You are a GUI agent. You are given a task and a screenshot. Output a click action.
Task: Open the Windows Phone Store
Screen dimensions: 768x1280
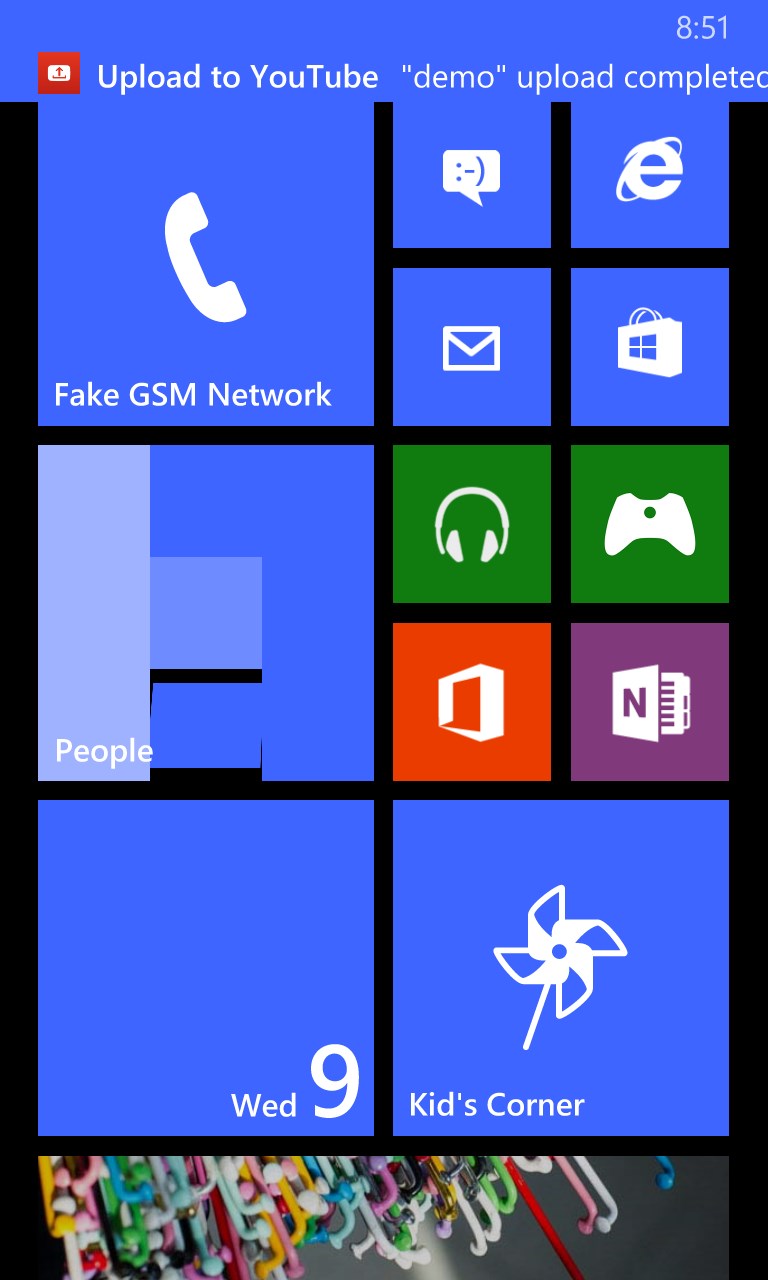(x=649, y=347)
